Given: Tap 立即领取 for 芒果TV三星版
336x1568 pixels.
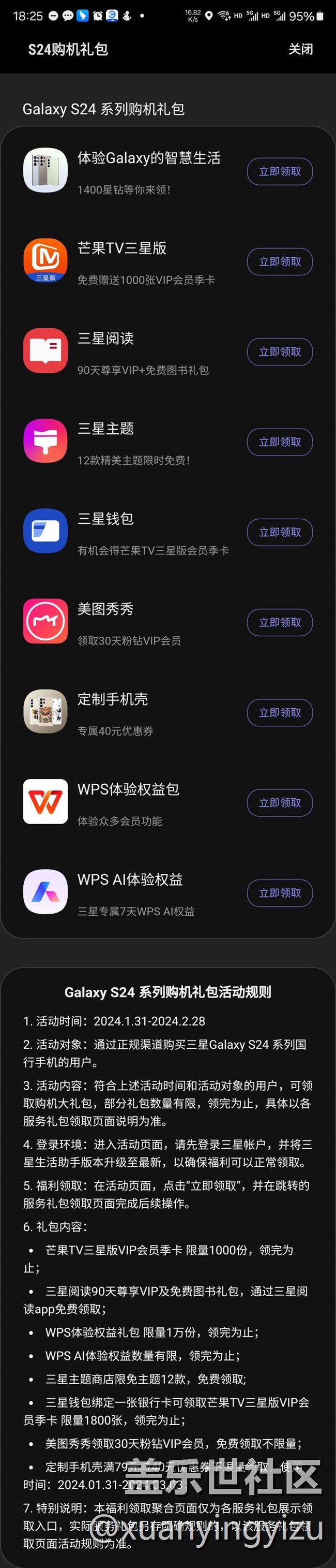Looking at the screenshot, I should (280, 262).
